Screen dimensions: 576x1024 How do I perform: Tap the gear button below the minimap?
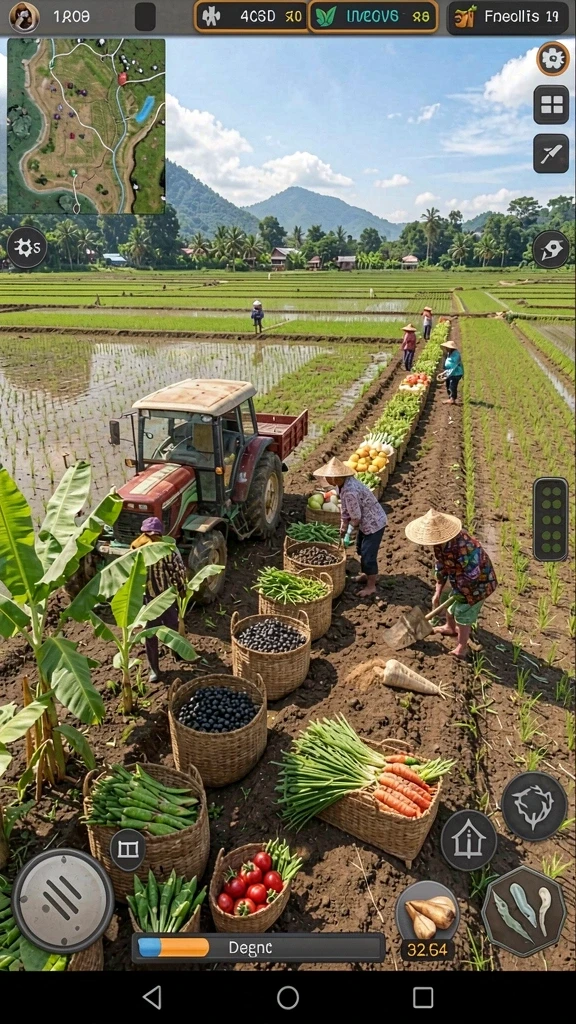(x=27, y=248)
